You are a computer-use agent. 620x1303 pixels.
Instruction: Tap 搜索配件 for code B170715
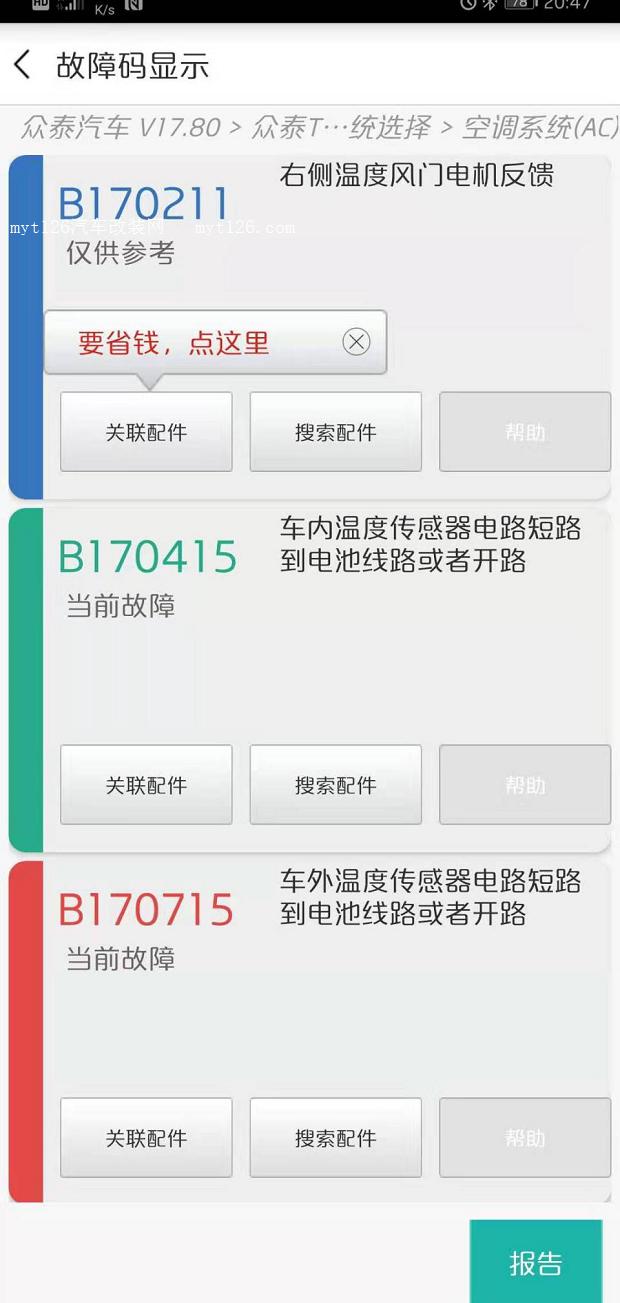[335, 1138]
